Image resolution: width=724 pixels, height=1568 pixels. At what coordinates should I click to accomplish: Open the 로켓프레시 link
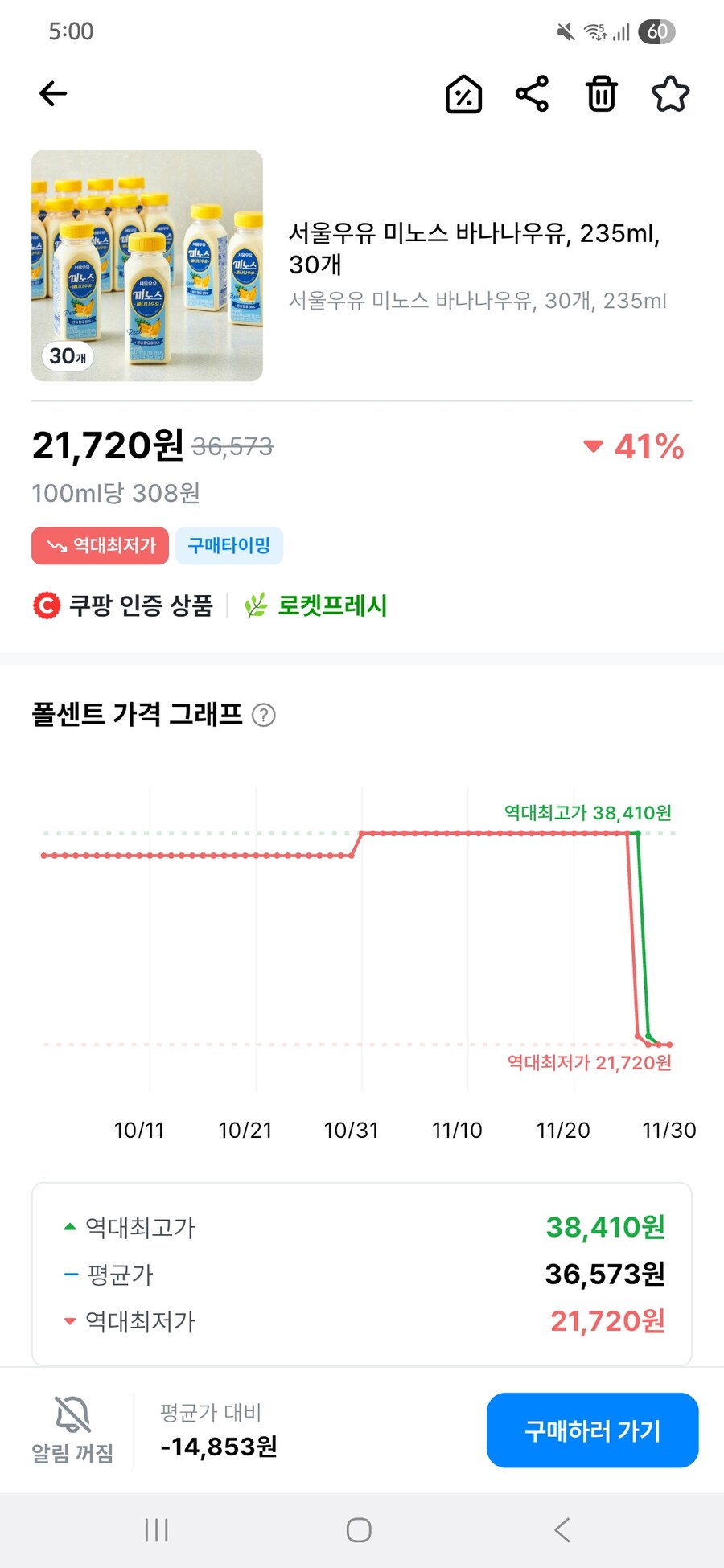pos(332,605)
